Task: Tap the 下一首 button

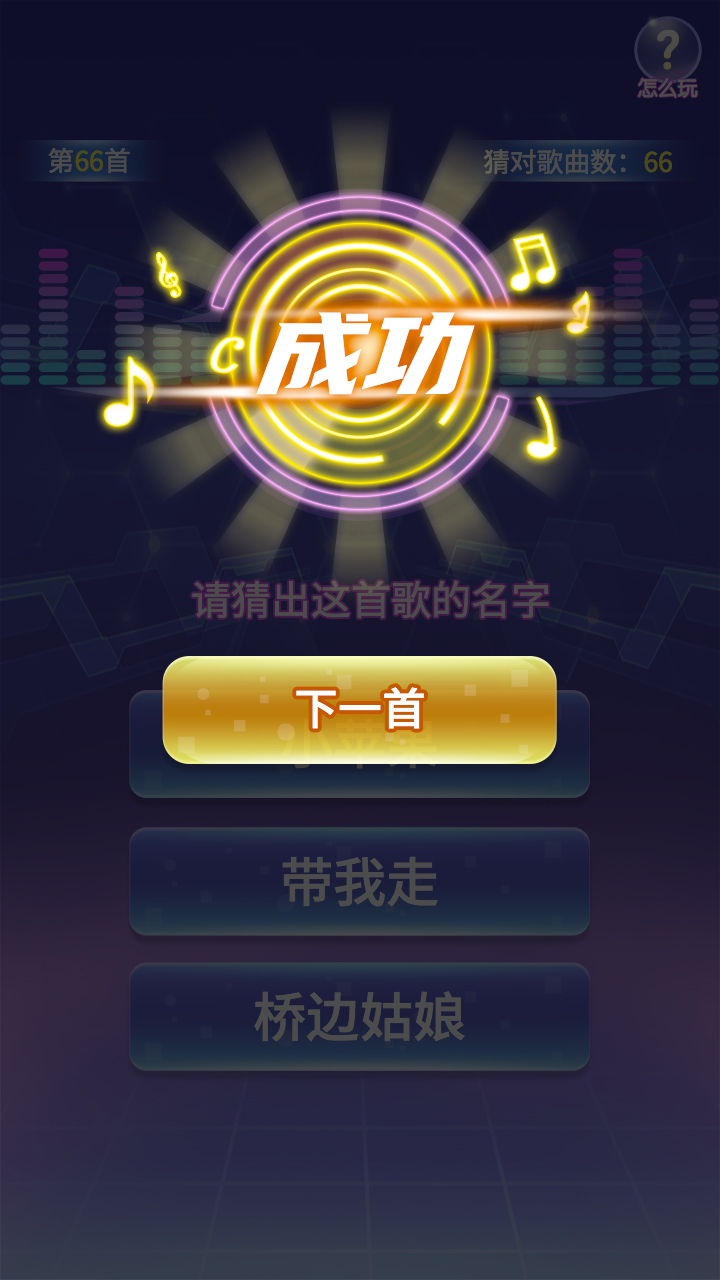Action: (x=359, y=710)
